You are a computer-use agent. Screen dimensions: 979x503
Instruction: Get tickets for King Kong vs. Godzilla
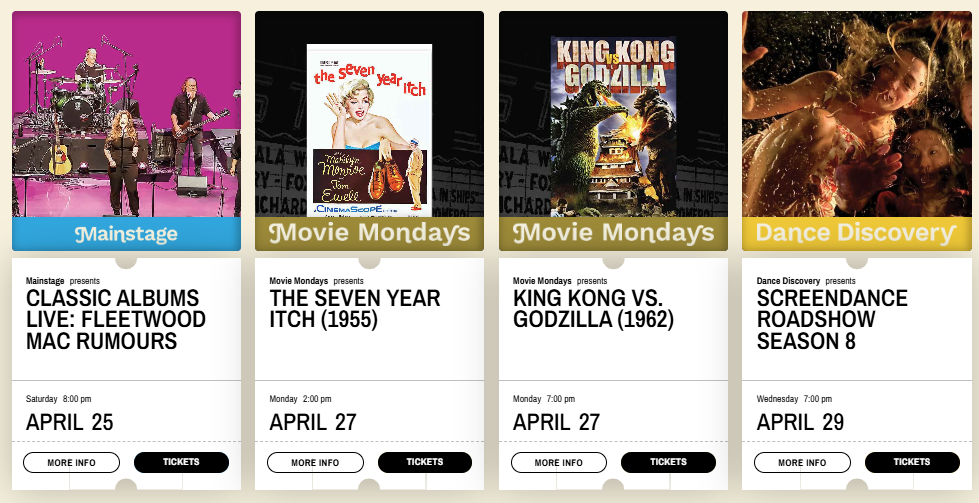coord(668,462)
